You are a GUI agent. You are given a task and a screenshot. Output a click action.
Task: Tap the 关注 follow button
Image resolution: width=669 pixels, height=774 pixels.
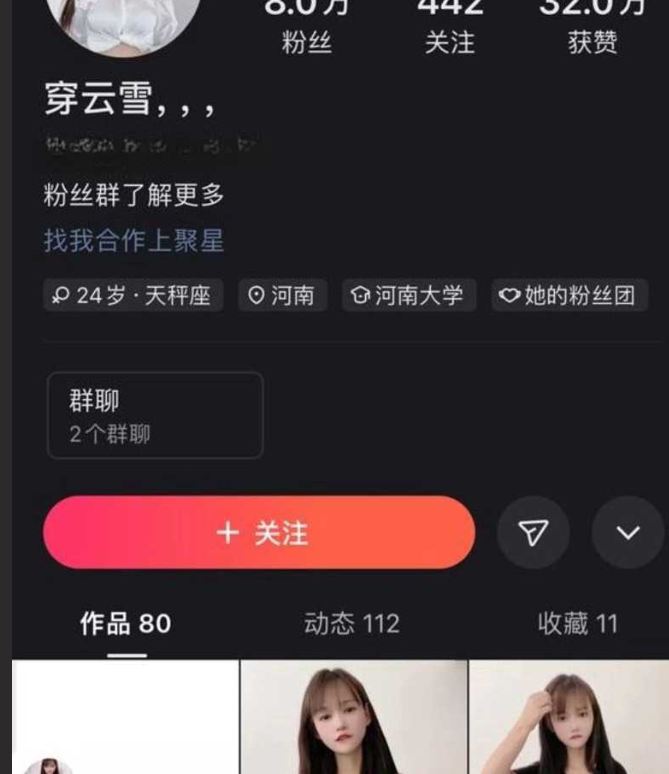[x=258, y=533]
